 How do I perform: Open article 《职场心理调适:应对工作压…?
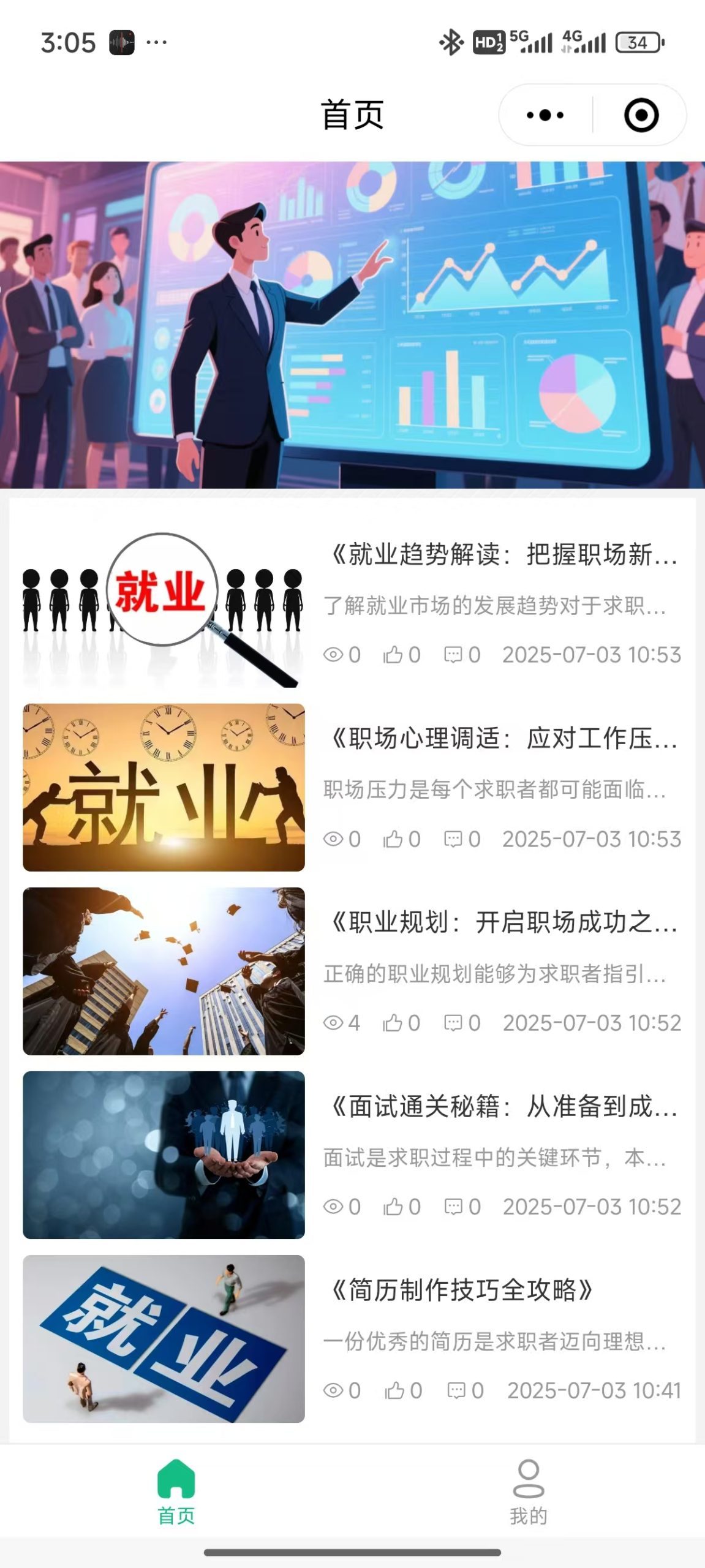pos(503,739)
